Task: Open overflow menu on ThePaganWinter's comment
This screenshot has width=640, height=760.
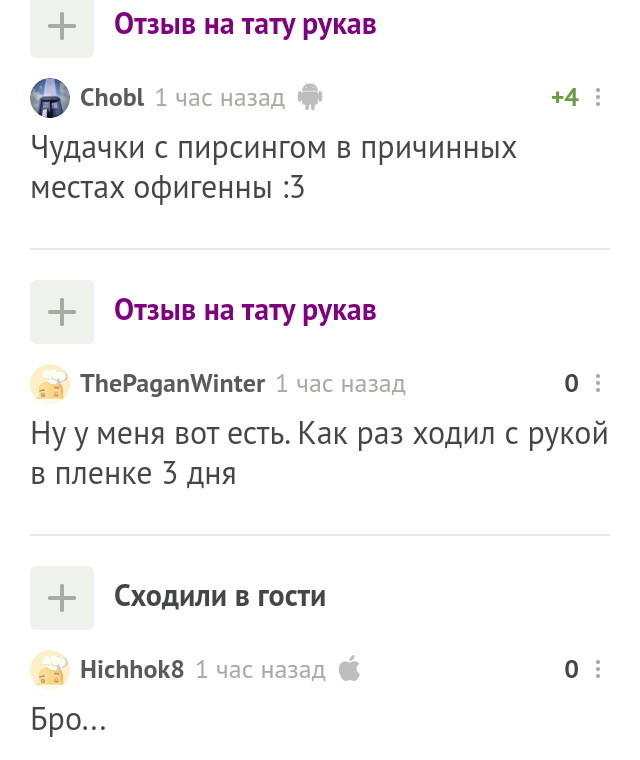Action: click(x=598, y=384)
